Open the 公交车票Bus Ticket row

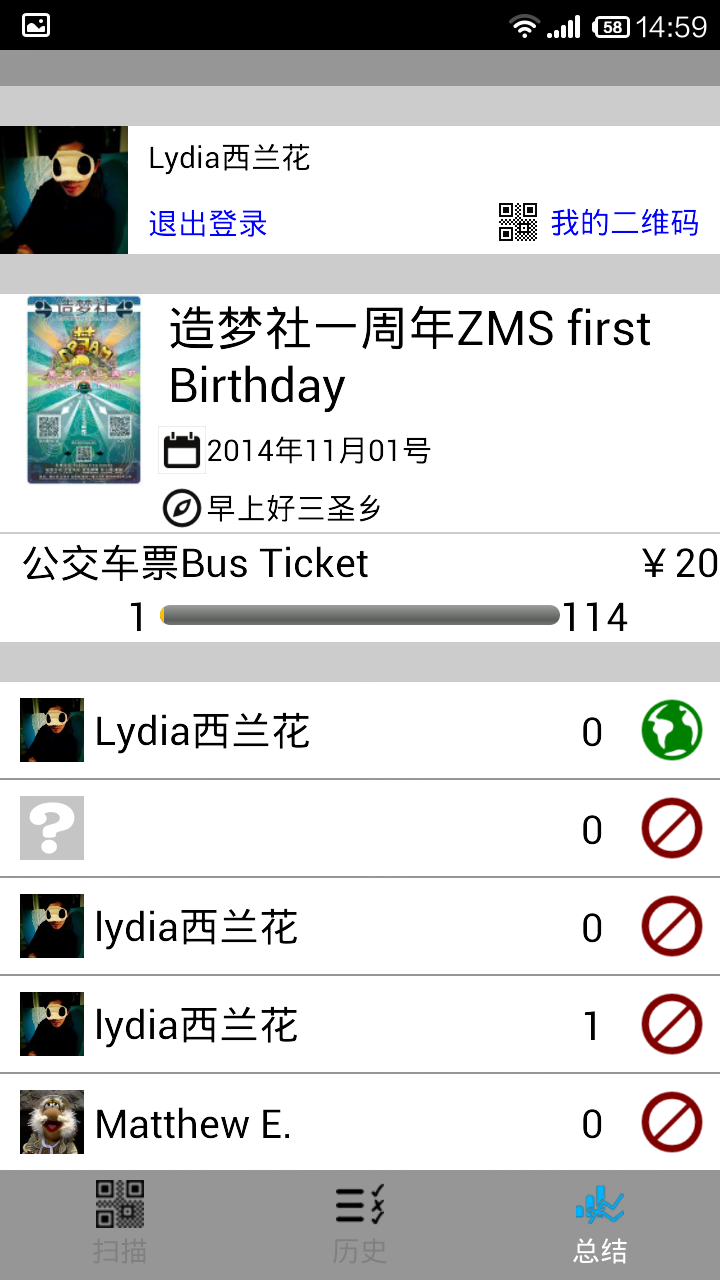click(x=360, y=588)
